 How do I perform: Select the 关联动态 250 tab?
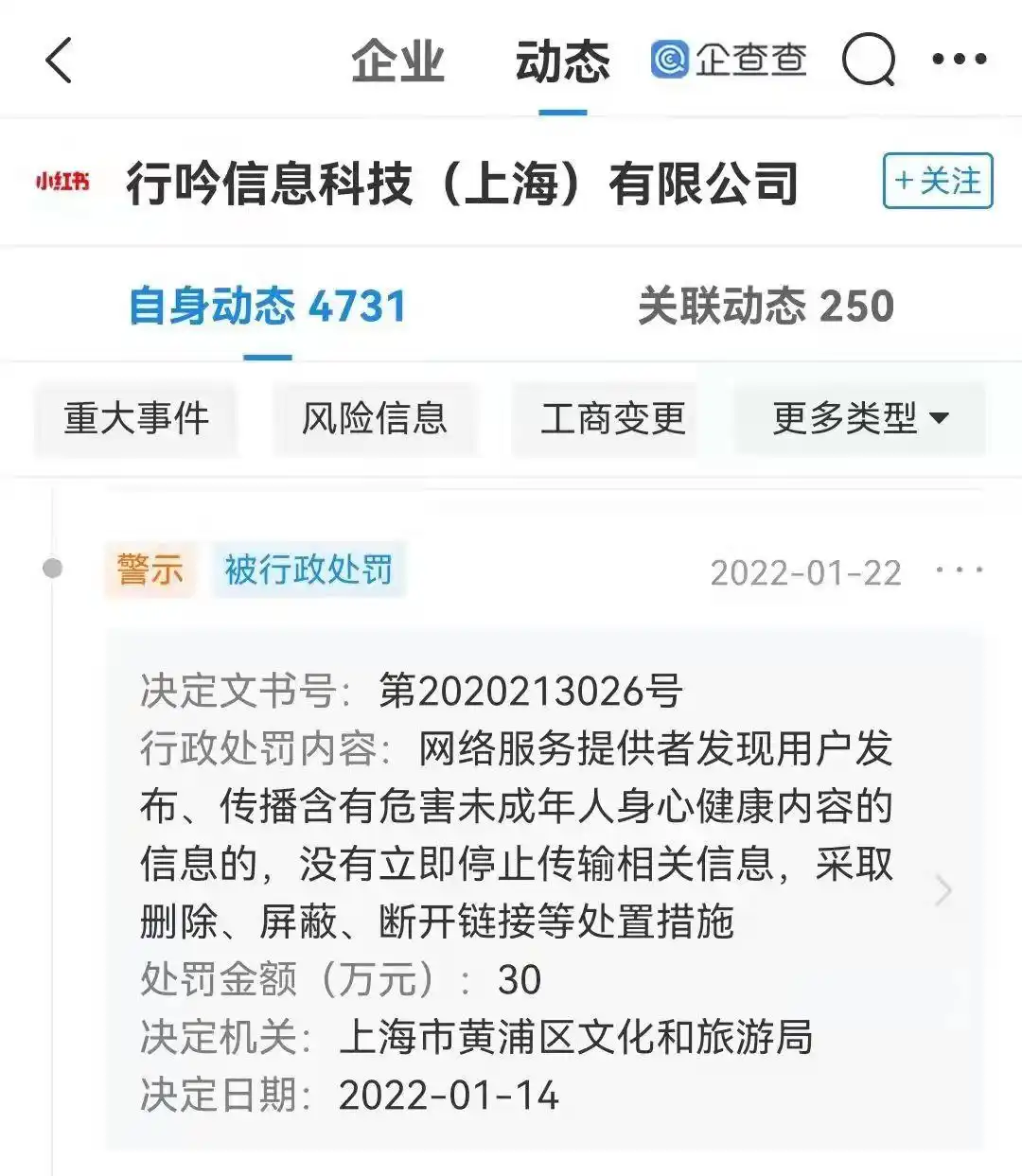[766, 307]
